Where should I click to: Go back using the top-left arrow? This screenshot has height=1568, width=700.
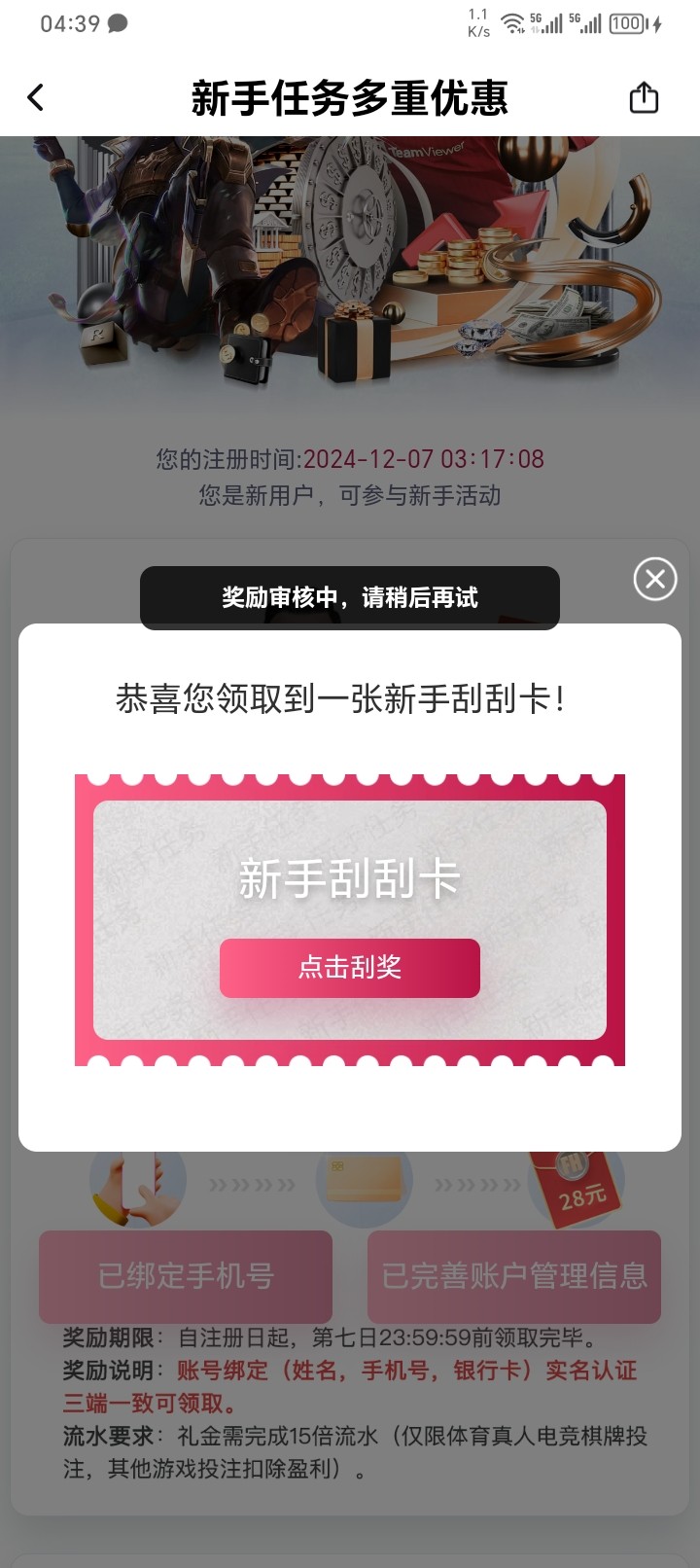(36, 97)
